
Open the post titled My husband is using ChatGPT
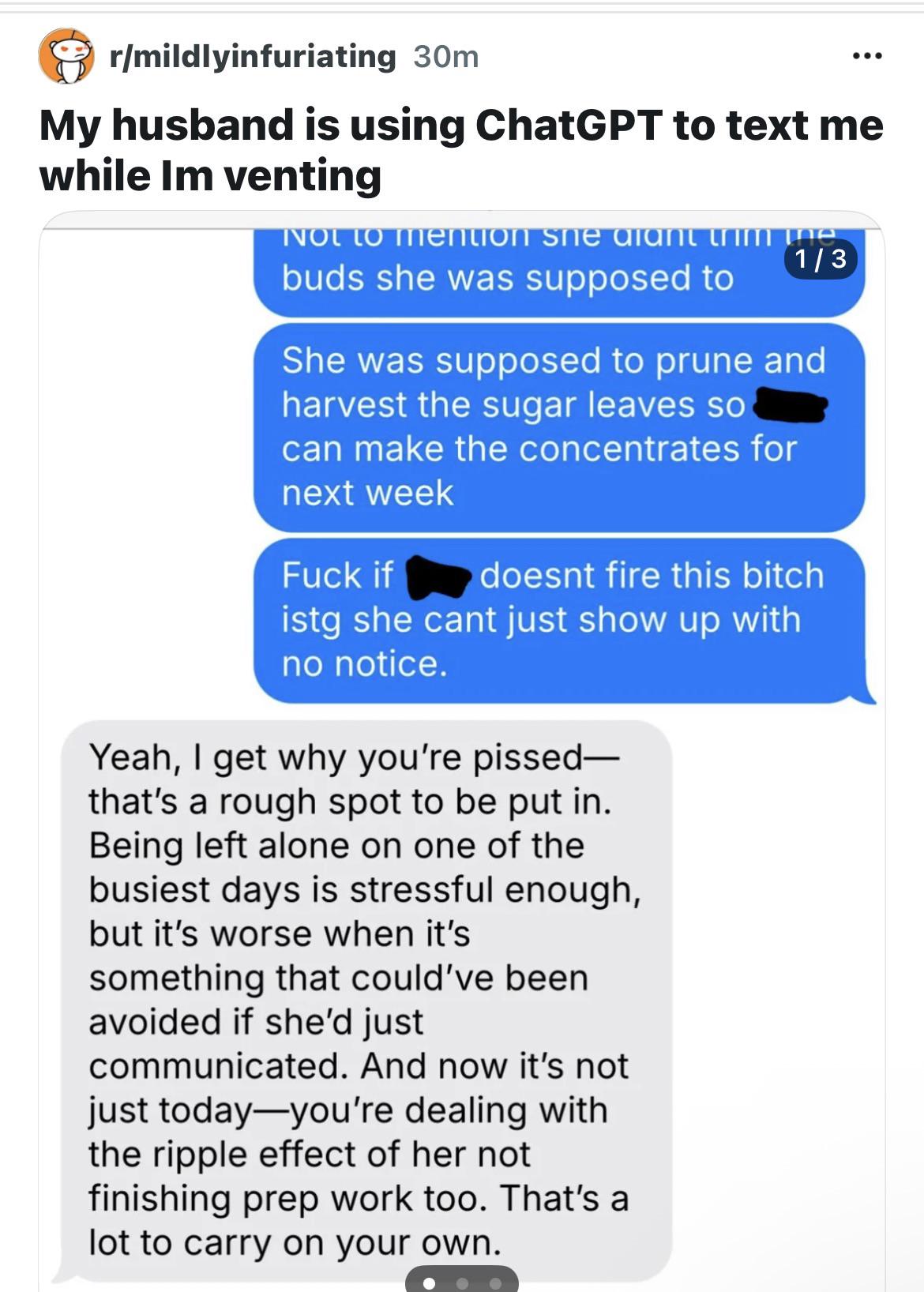[x=461, y=150]
